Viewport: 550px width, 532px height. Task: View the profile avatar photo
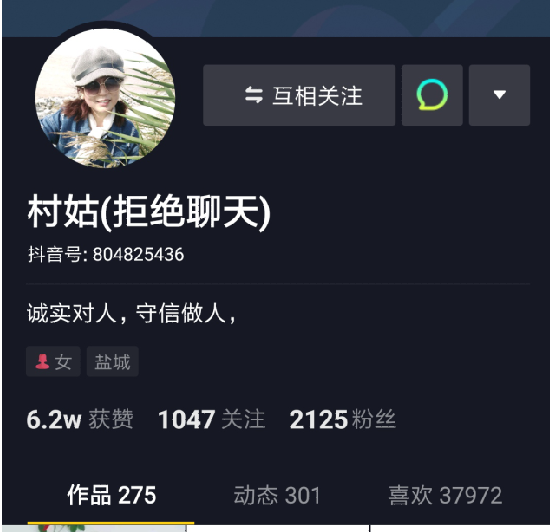(105, 98)
